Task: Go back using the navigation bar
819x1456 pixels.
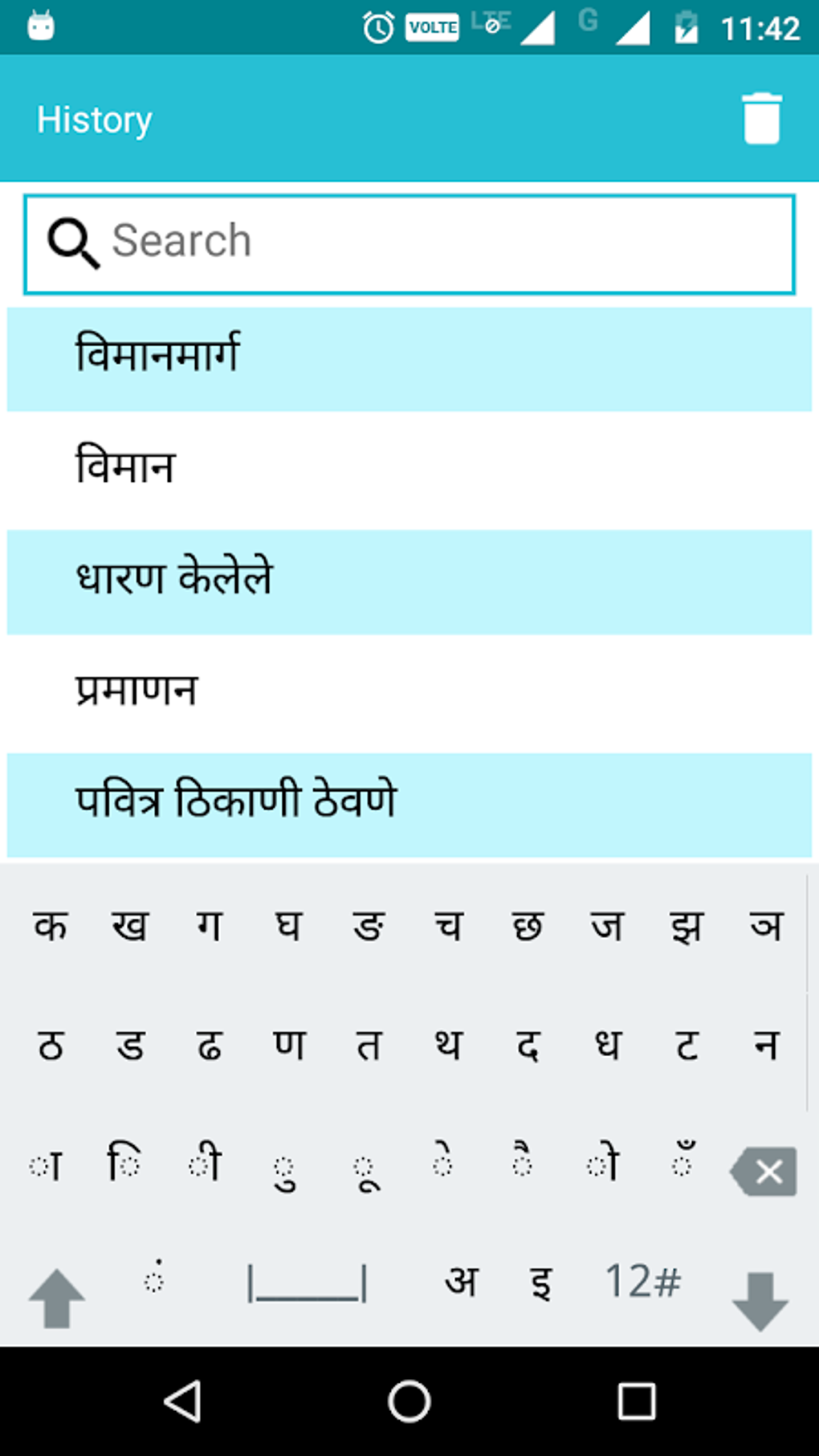Action: [x=182, y=1401]
